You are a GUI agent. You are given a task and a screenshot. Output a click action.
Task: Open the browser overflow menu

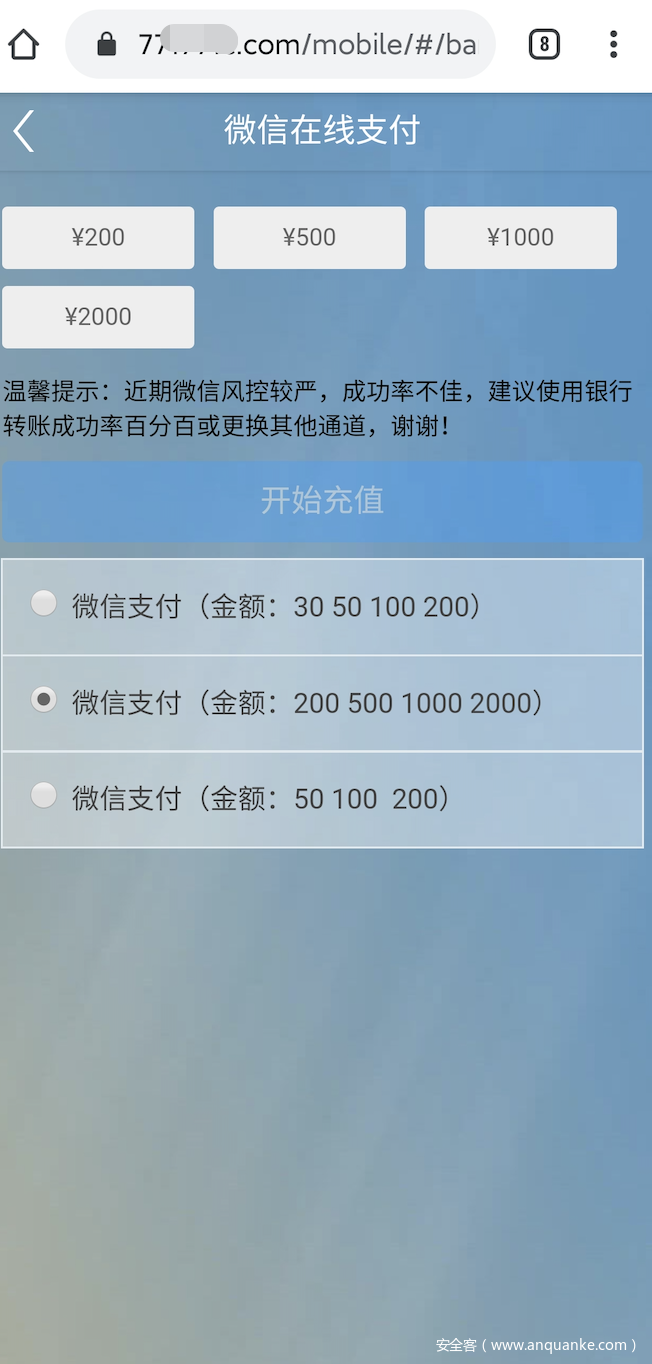[613, 44]
